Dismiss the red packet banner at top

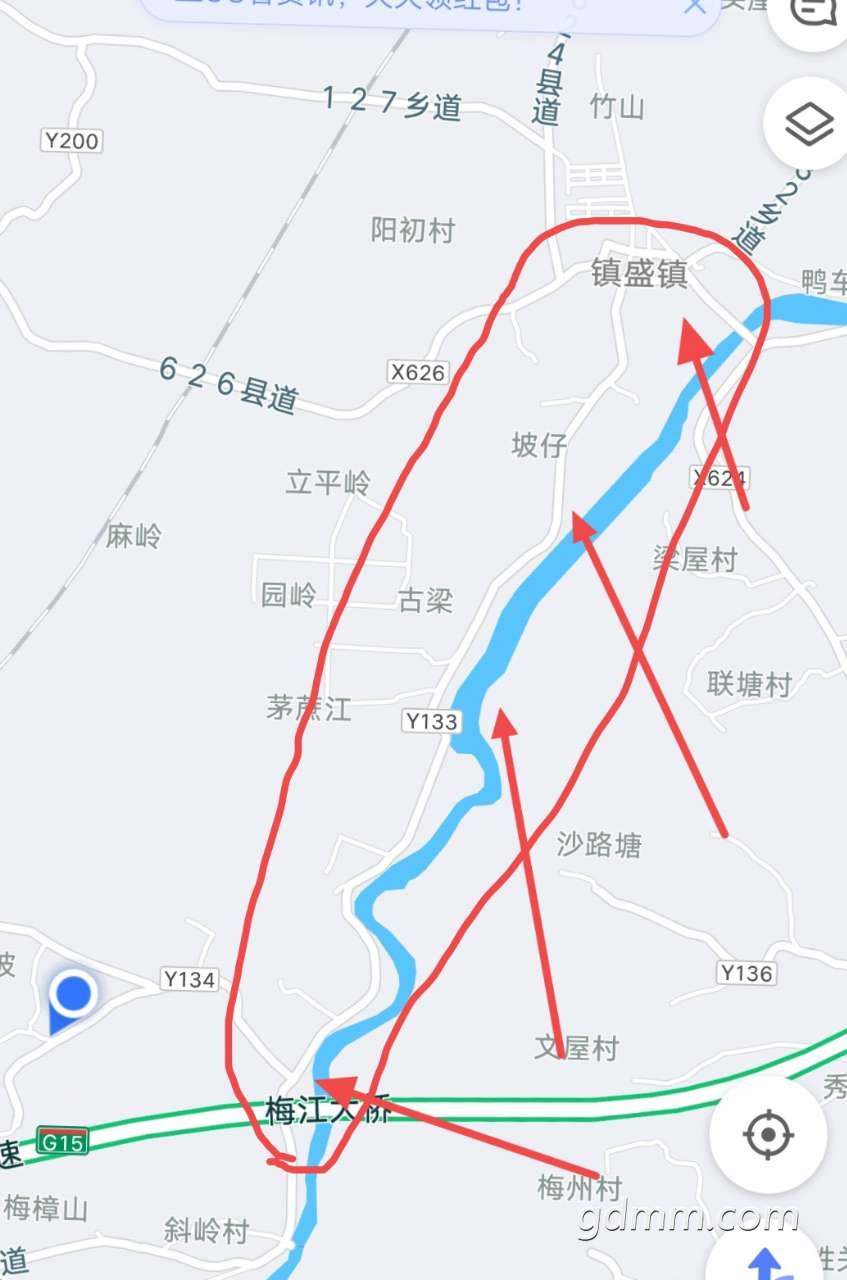pos(694,6)
